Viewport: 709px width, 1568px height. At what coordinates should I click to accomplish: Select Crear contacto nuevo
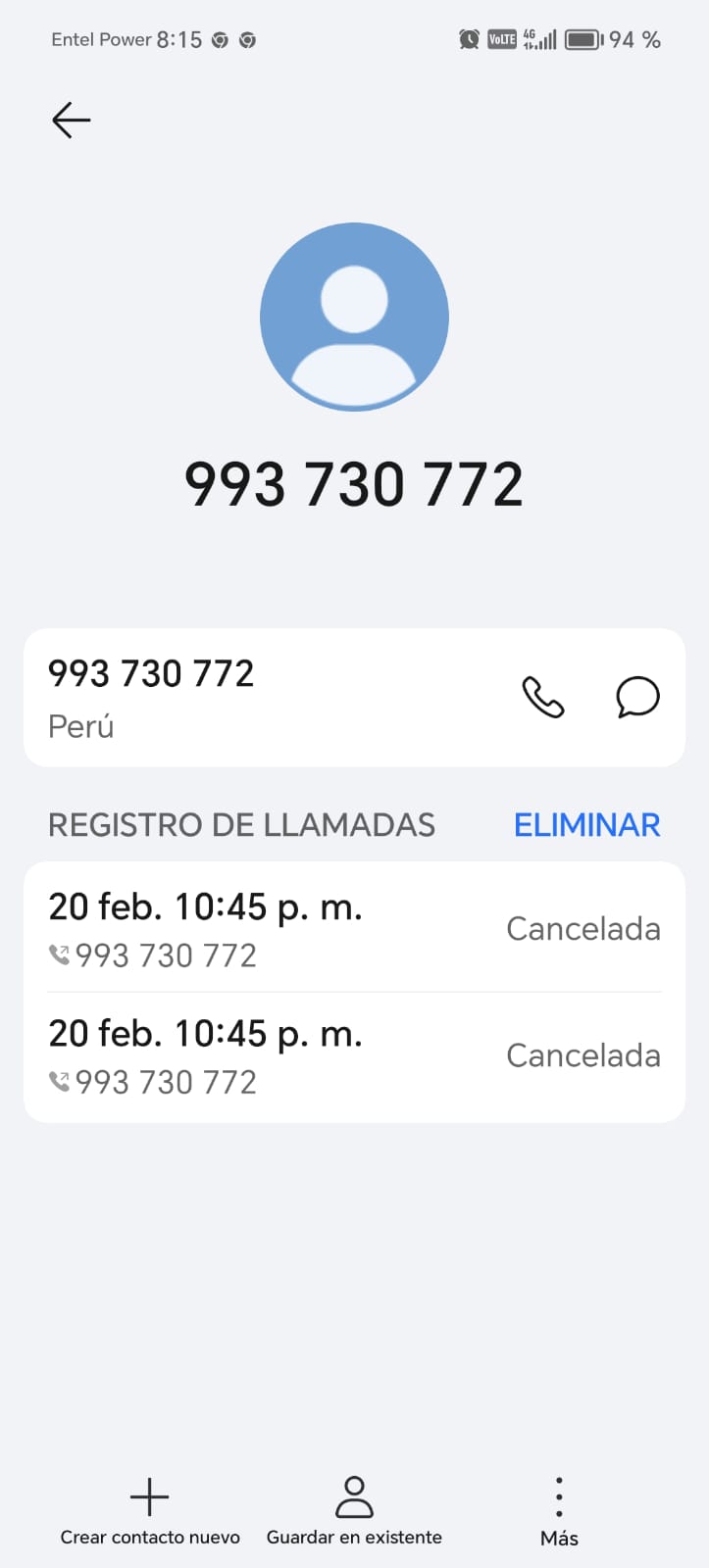coord(150,1511)
